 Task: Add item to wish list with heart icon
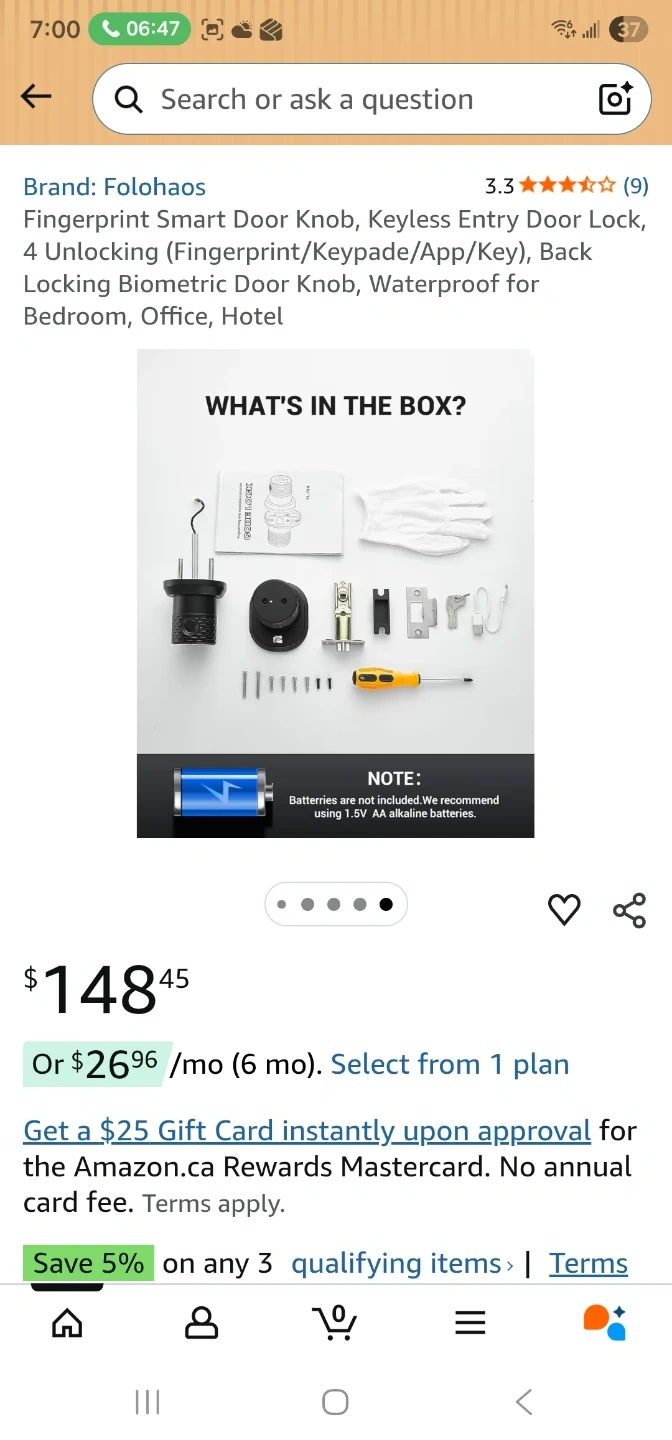click(x=564, y=909)
